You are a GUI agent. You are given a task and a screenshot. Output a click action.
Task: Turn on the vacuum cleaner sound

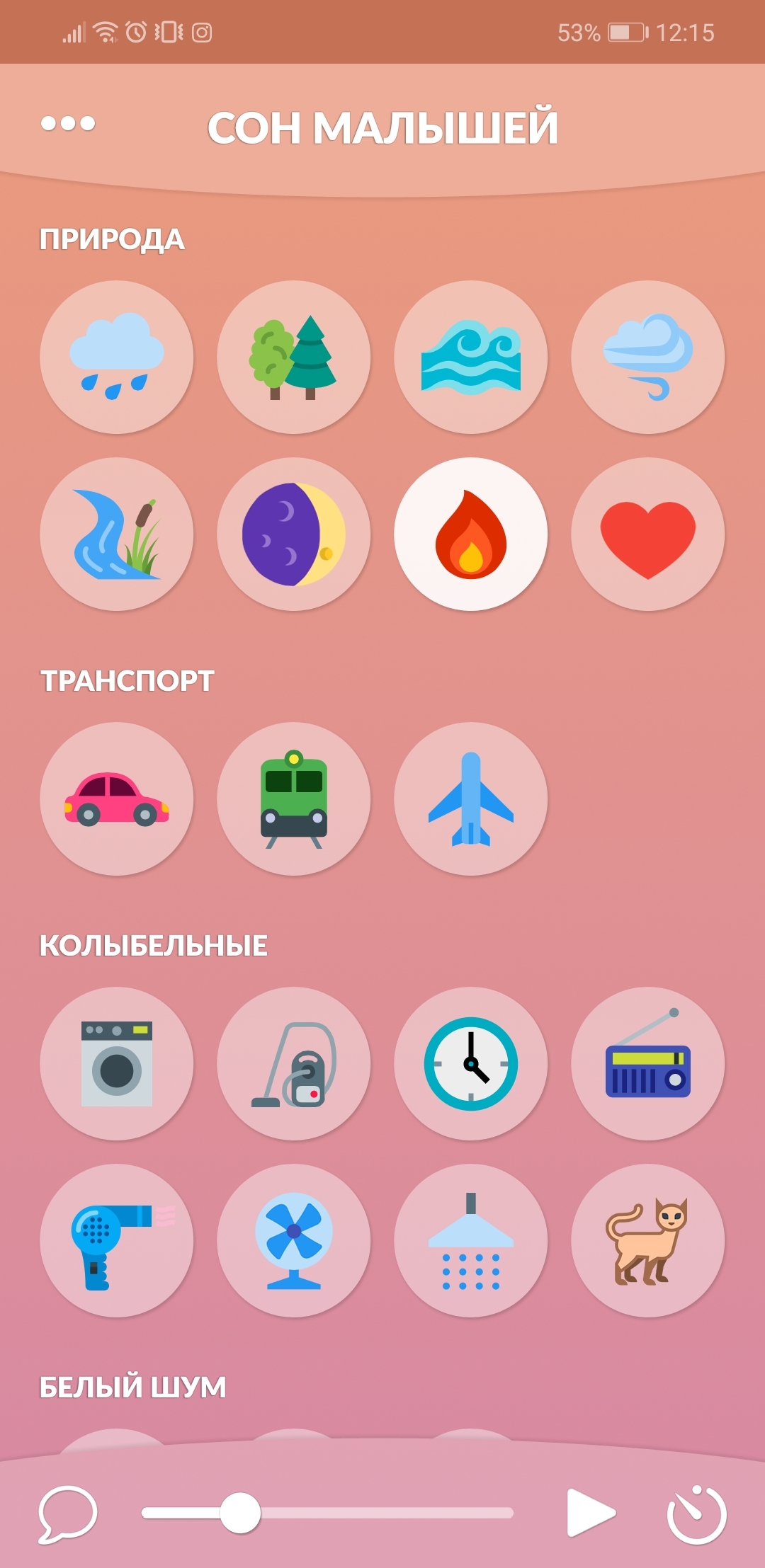point(294,1064)
